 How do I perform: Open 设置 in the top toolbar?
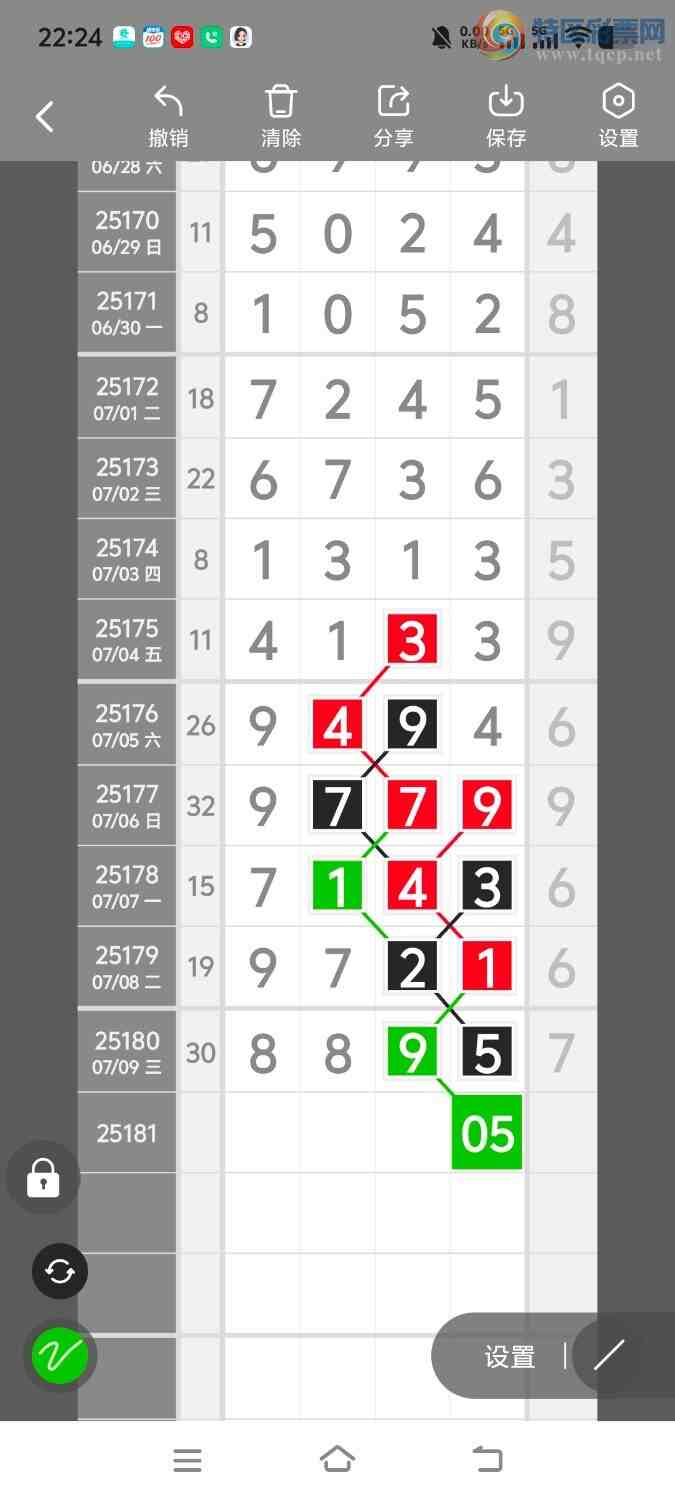[x=618, y=117]
